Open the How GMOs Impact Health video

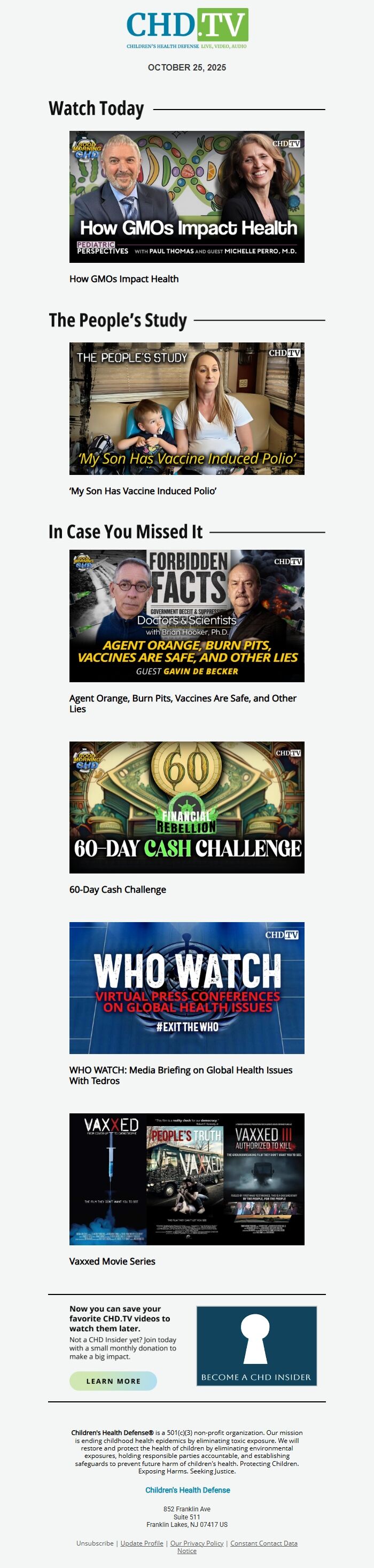pyautogui.click(x=186, y=197)
